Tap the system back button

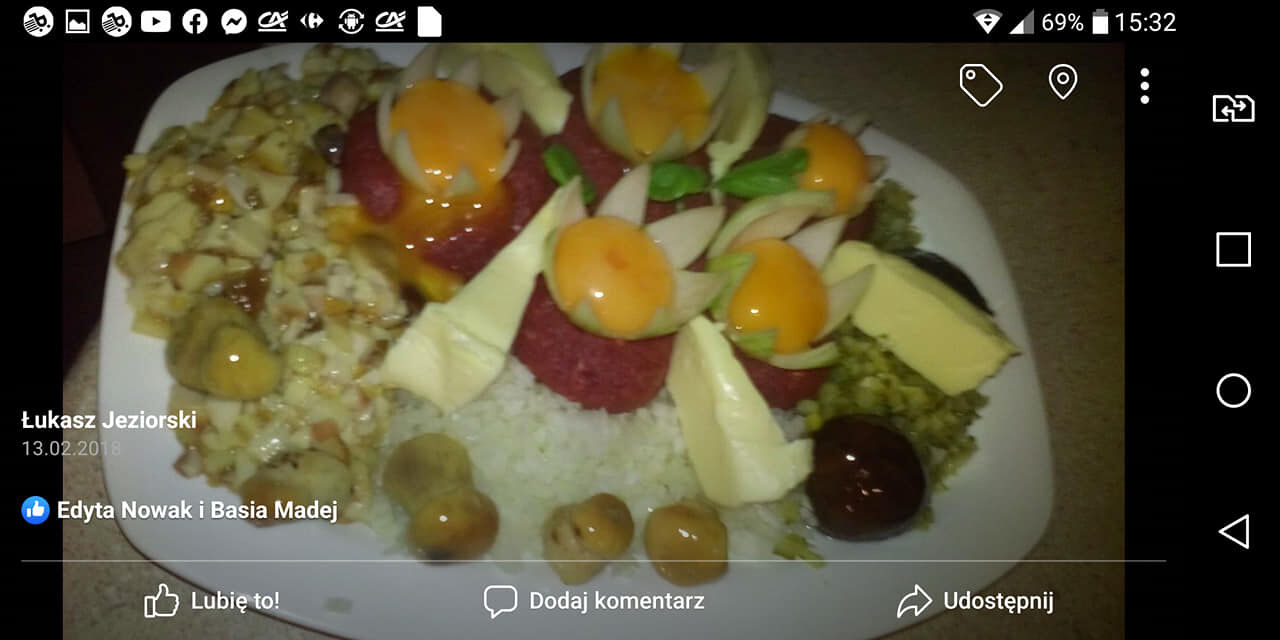click(1234, 531)
